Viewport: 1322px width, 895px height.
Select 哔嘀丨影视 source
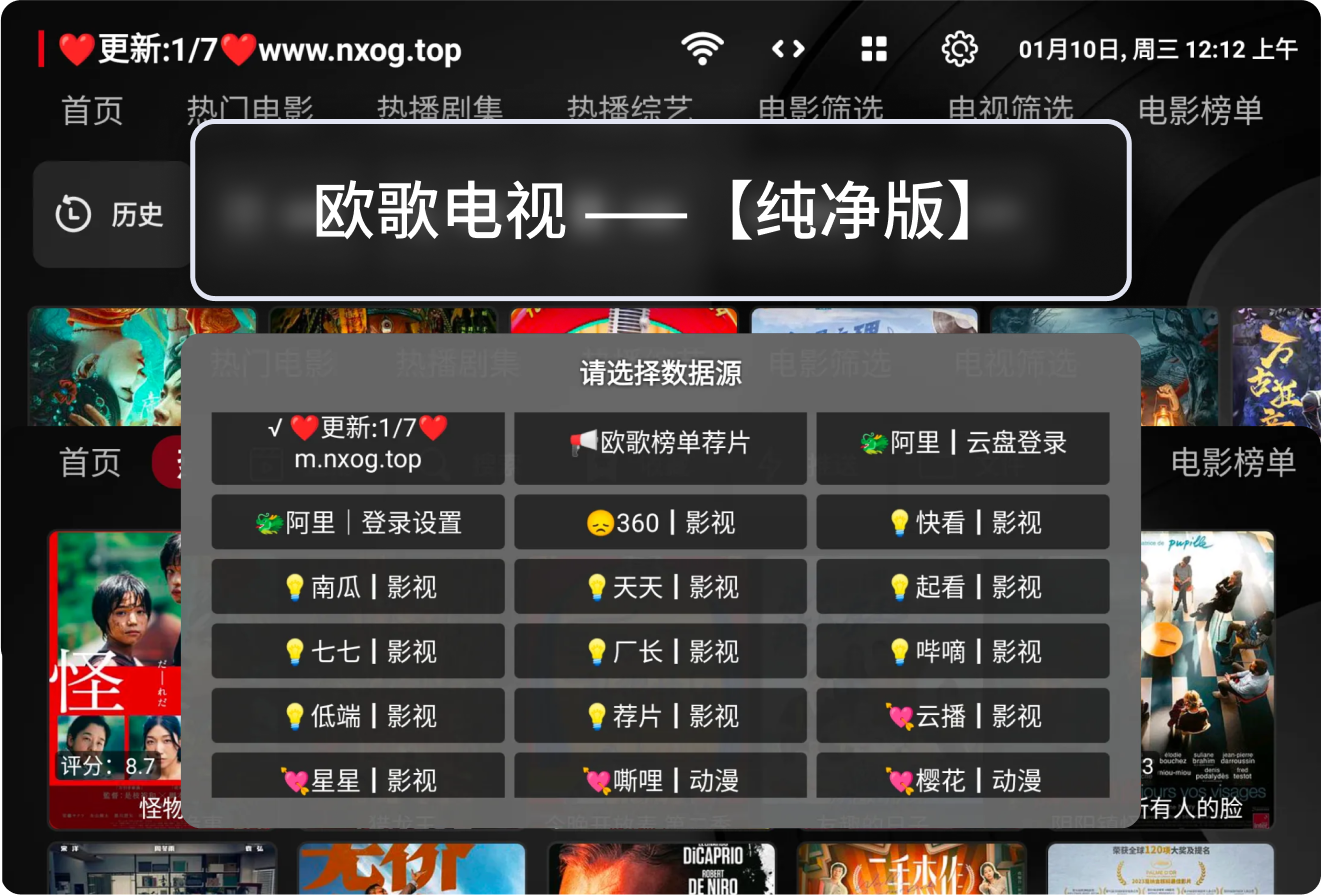(963, 652)
